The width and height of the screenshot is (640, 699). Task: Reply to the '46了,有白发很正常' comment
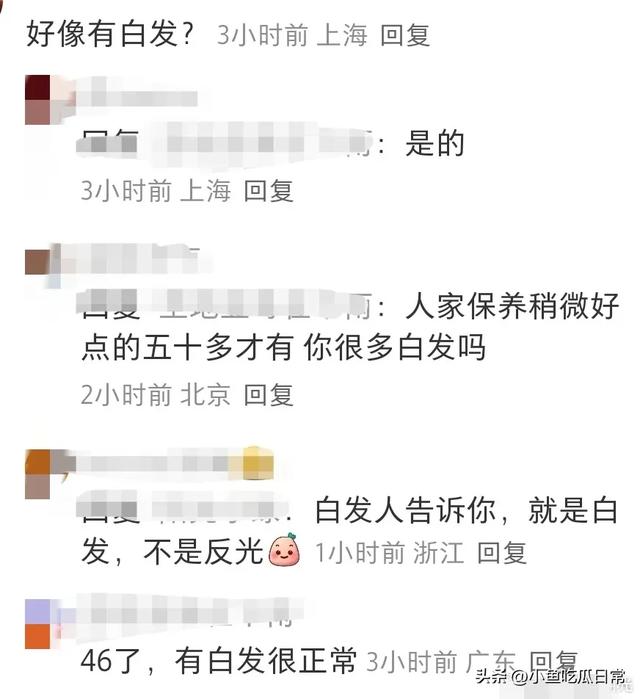coord(553,662)
